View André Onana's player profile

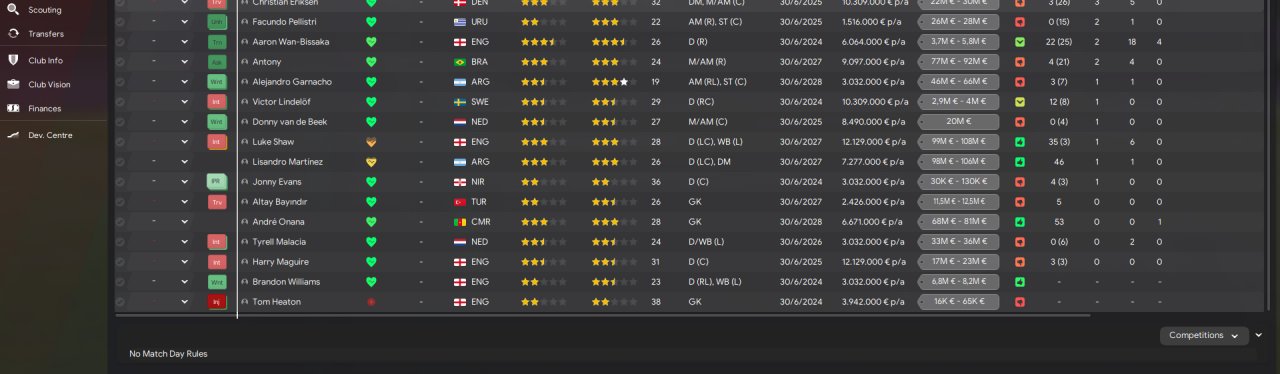tap(278, 222)
